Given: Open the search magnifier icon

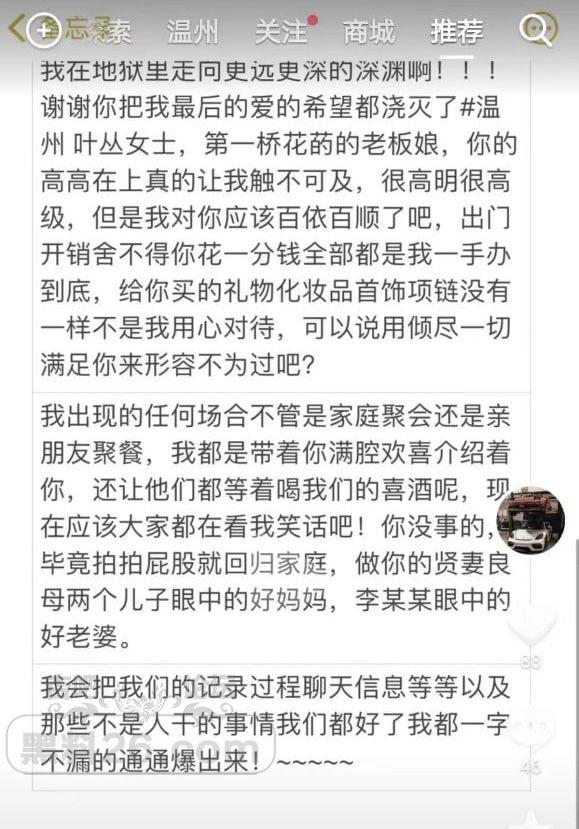Looking at the screenshot, I should 537,30.
